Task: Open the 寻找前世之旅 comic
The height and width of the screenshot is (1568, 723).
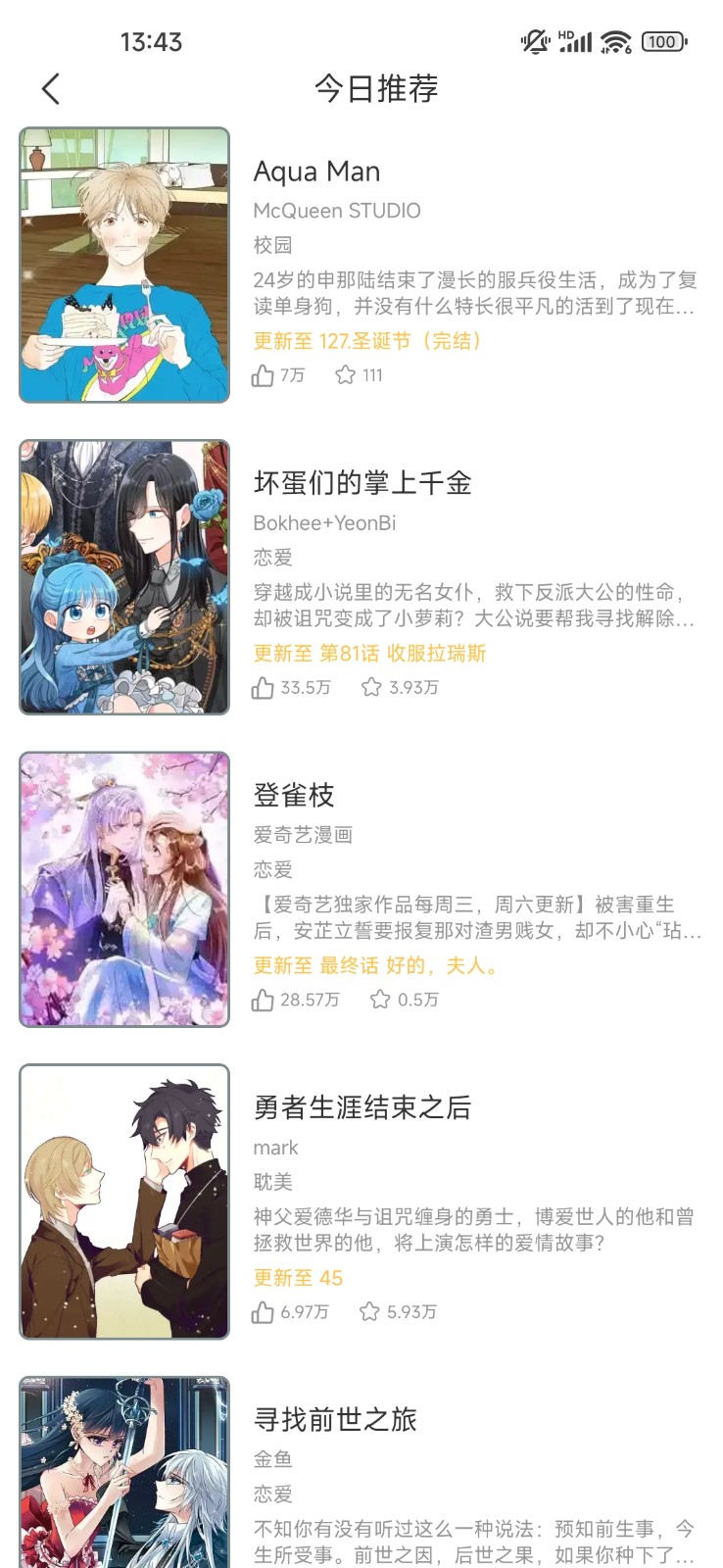Action: point(335,1419)
